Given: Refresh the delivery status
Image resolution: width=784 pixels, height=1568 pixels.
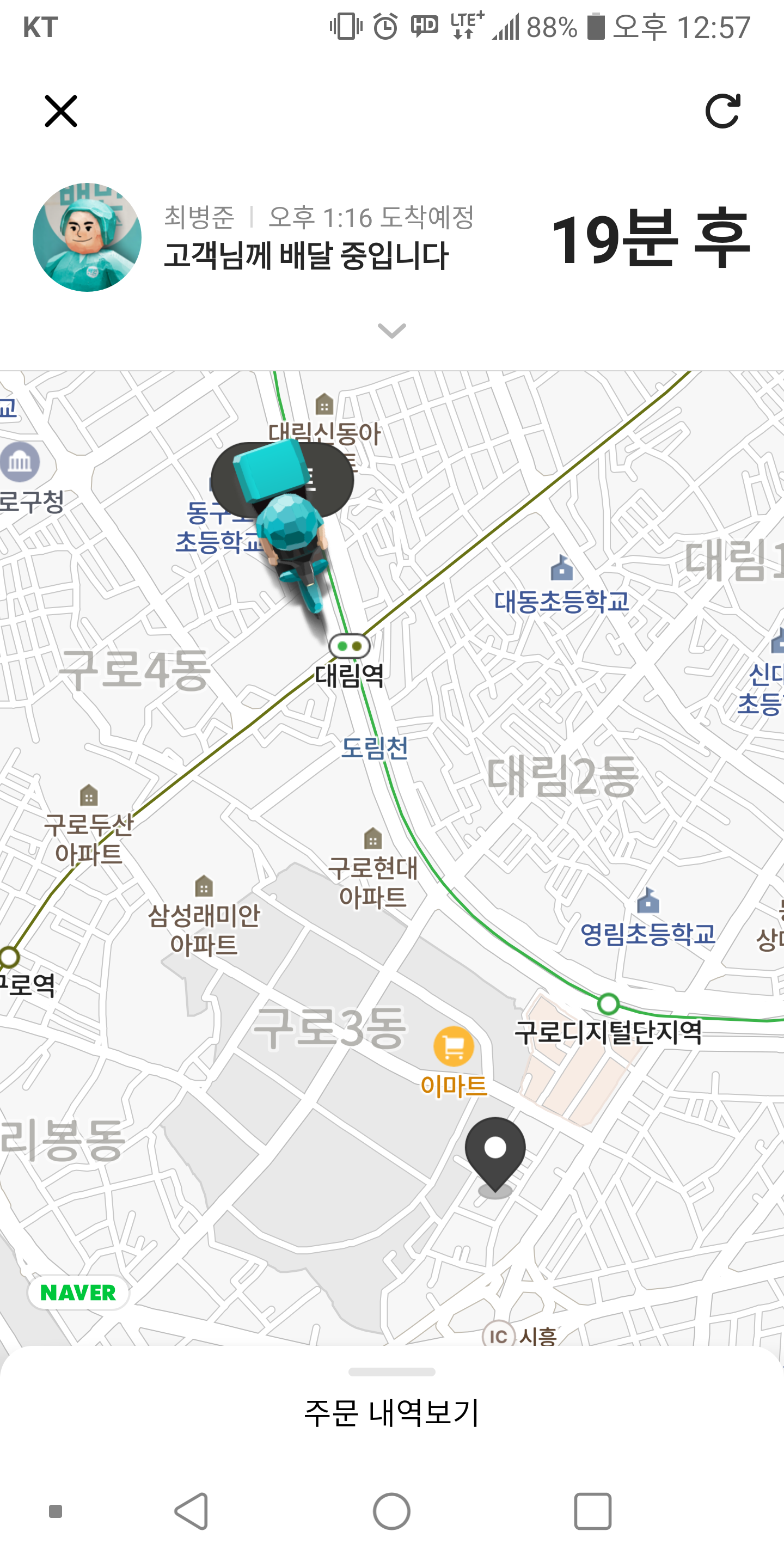Looking at the screenshot, I should point(722,111).
